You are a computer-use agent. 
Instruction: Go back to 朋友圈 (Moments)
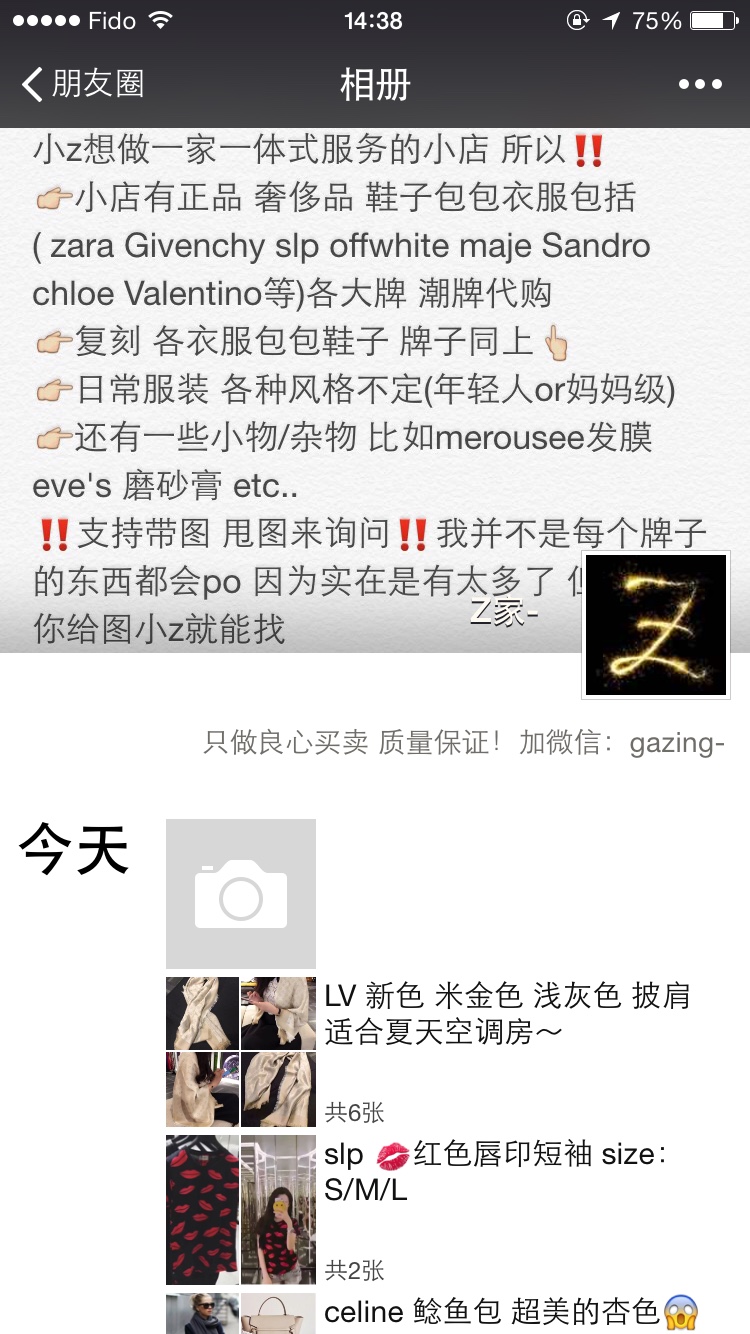[x=84, y=84]
